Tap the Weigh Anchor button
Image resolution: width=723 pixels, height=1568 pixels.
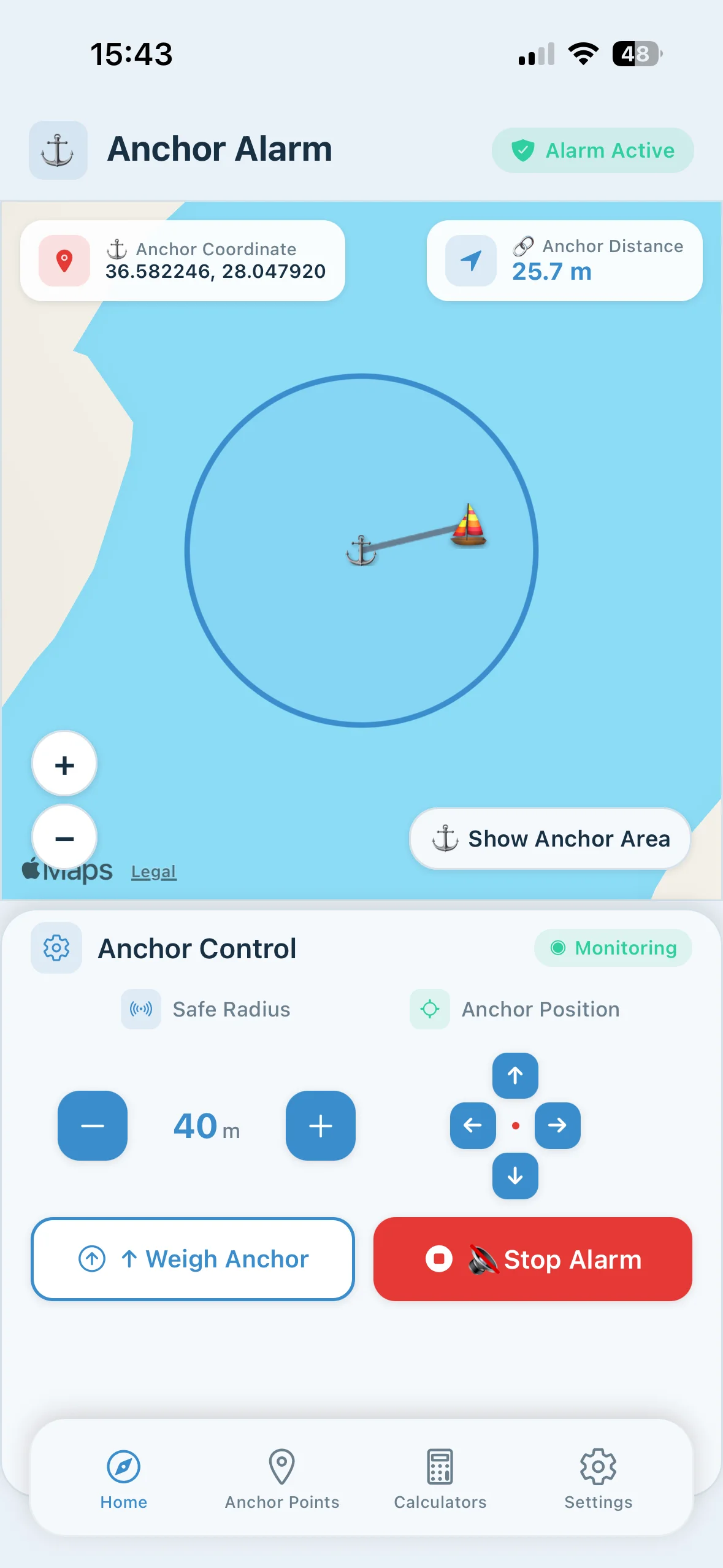193,1259
